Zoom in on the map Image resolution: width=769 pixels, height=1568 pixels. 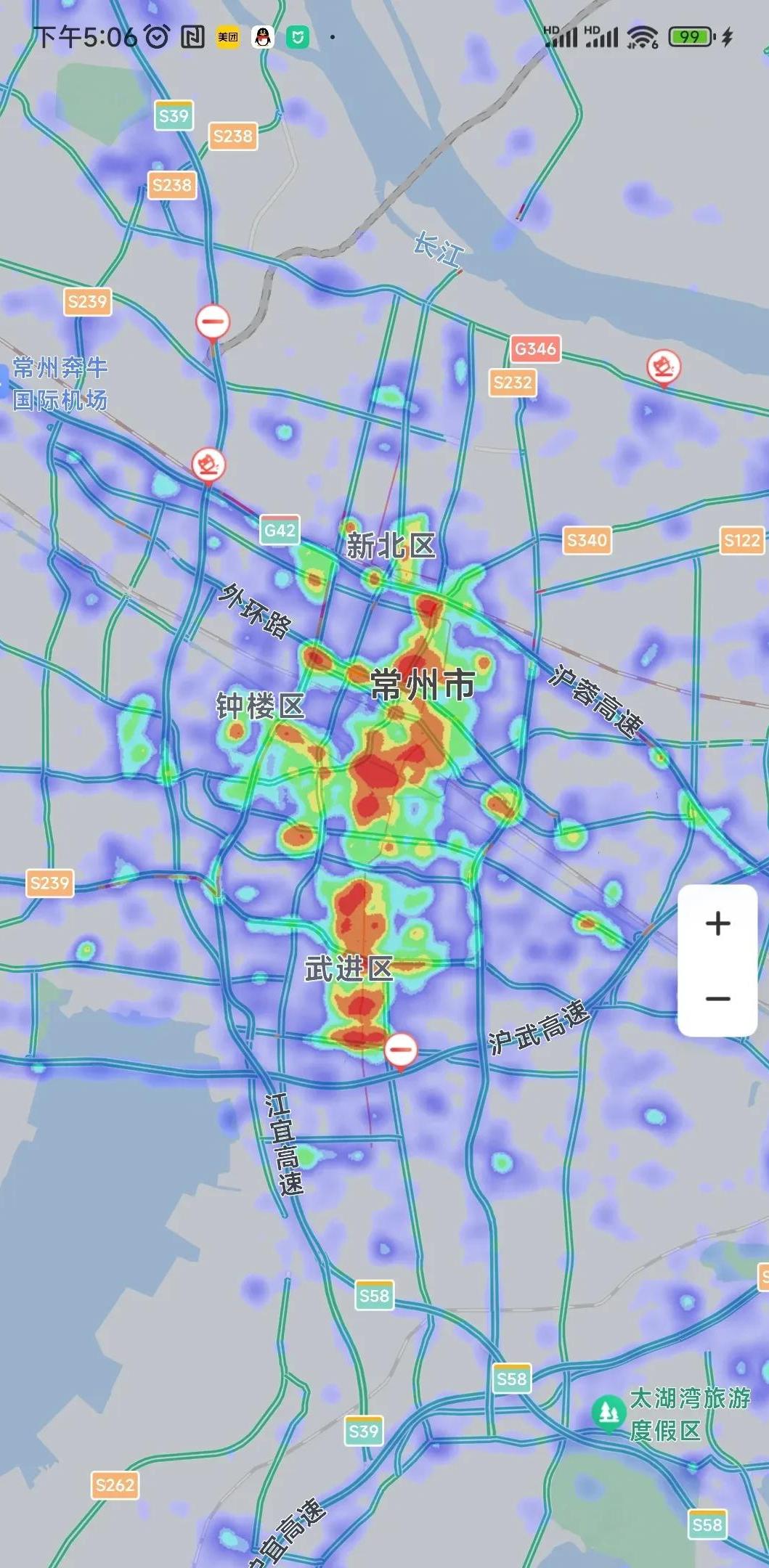coord(717,923)
